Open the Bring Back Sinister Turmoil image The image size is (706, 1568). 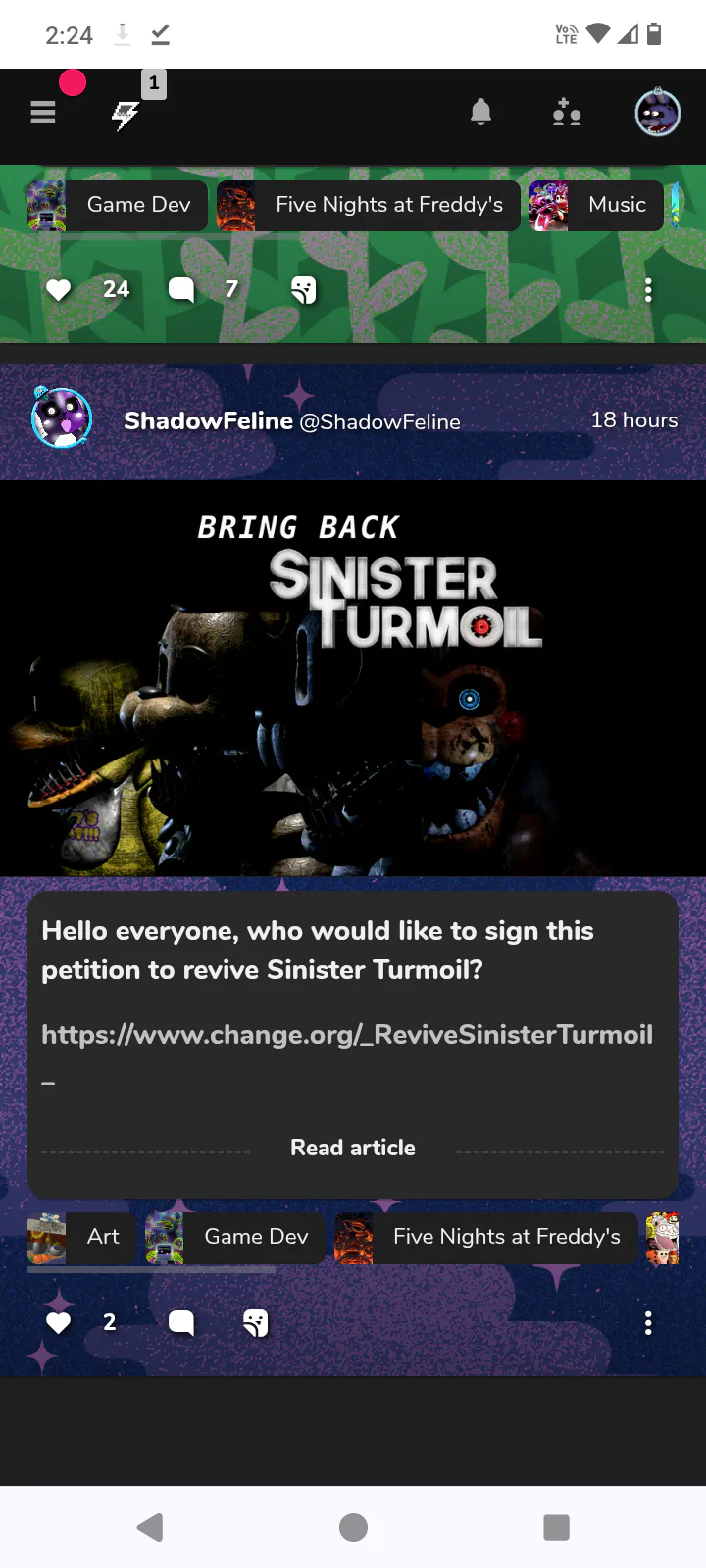click(353, 678)
